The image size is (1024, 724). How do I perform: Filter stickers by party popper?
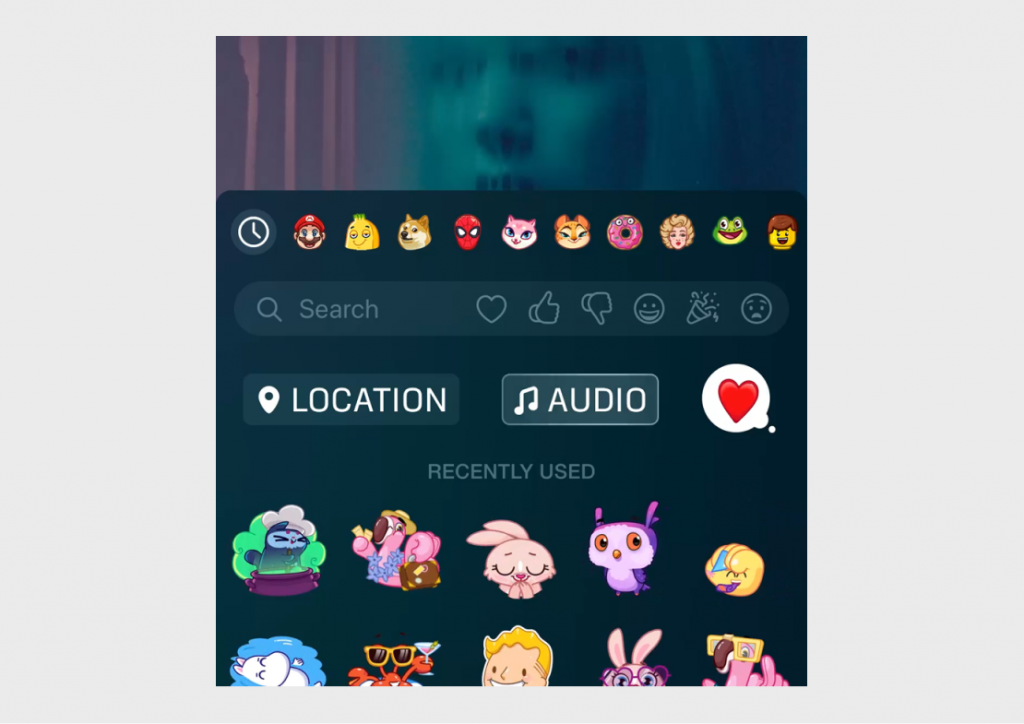tap(702, 309)
